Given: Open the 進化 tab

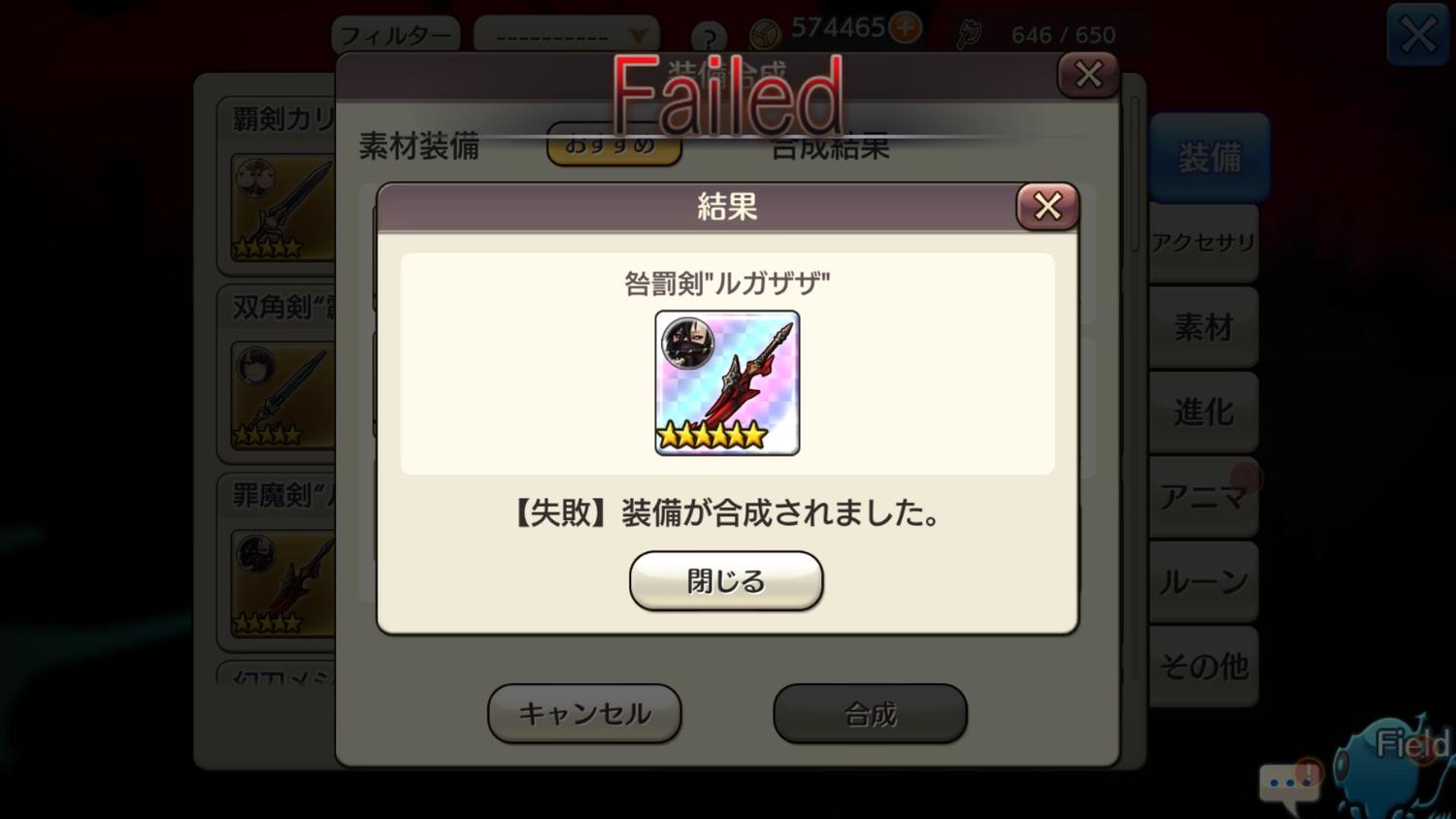Looking at the screenshot, I should [1204, 412].
